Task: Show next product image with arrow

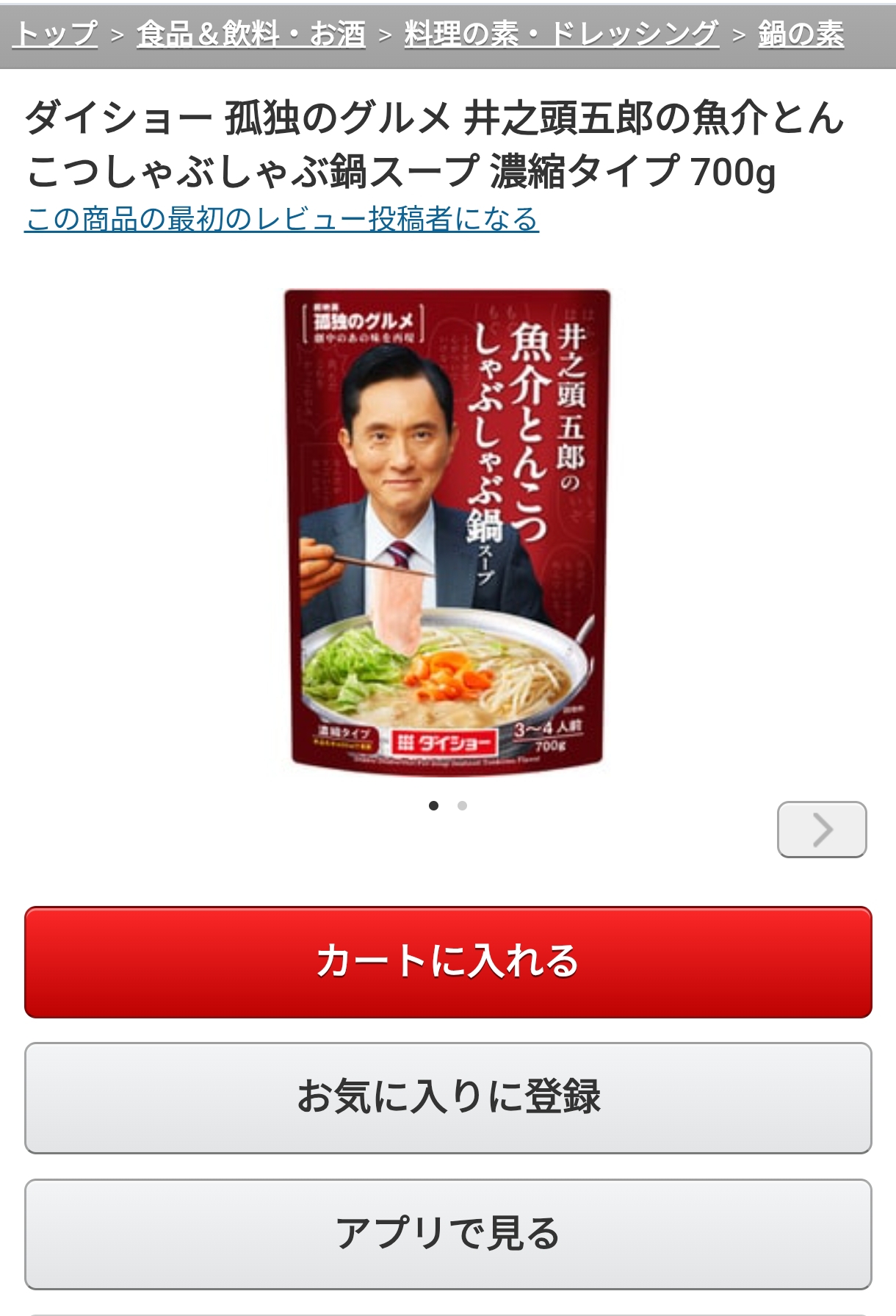Action: coord(822,830)
